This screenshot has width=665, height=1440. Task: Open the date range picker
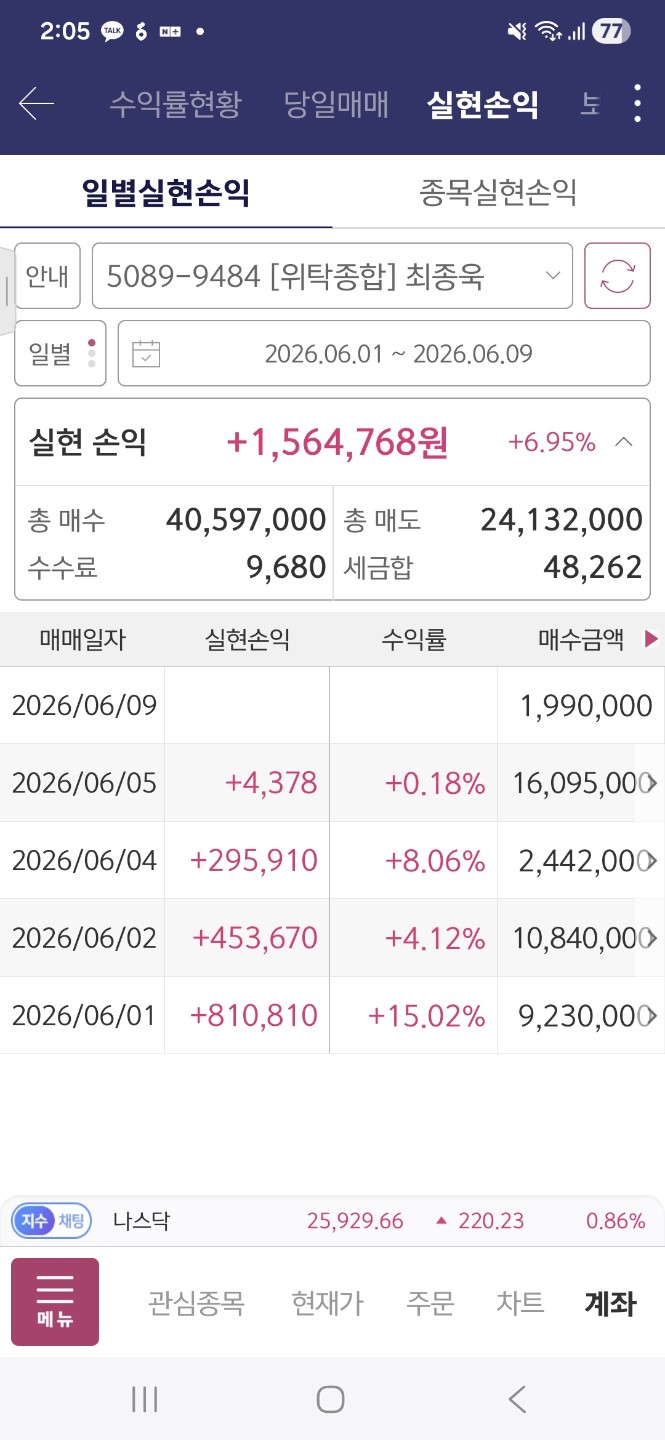pyautogui.click(x=384, y=353)
